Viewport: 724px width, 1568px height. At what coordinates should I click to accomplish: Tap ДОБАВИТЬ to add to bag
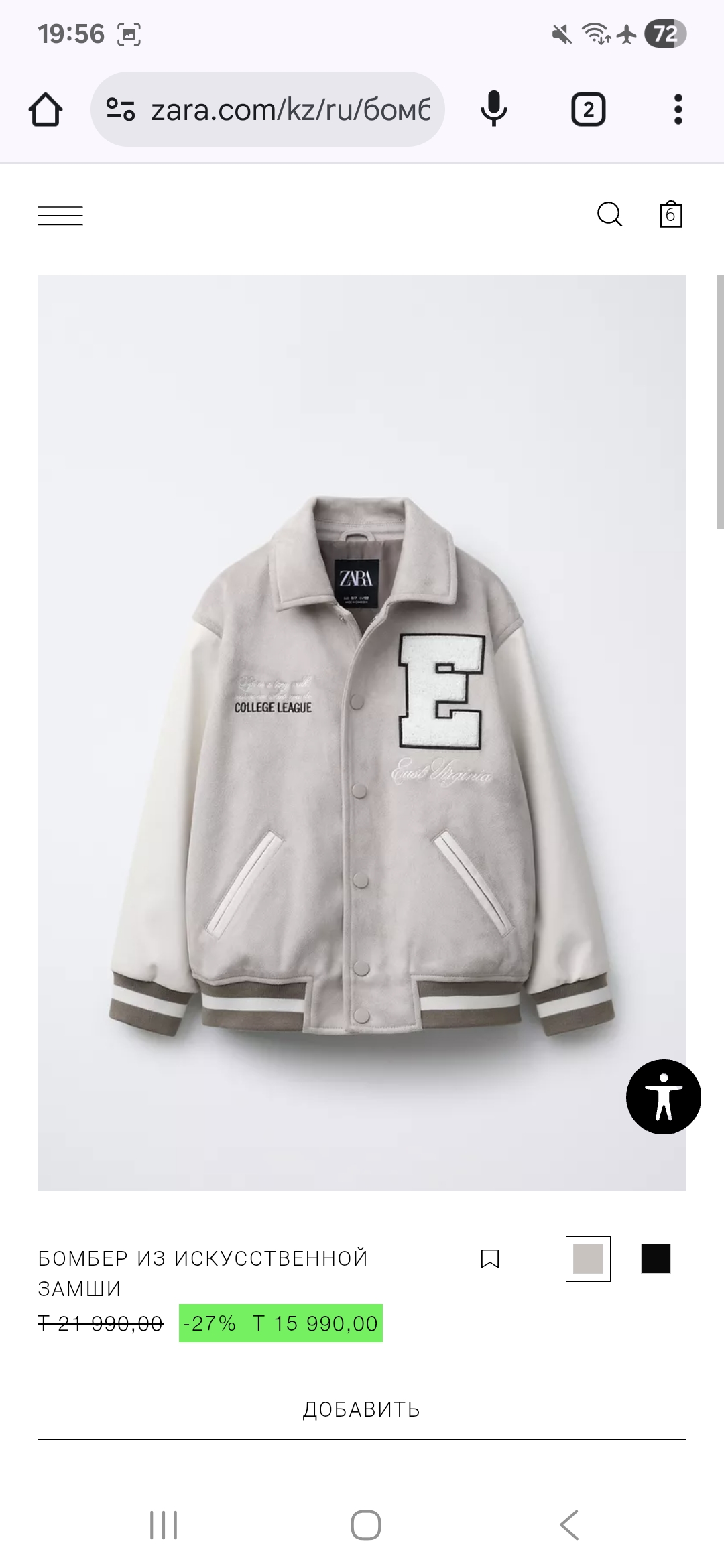(362, 1409)
